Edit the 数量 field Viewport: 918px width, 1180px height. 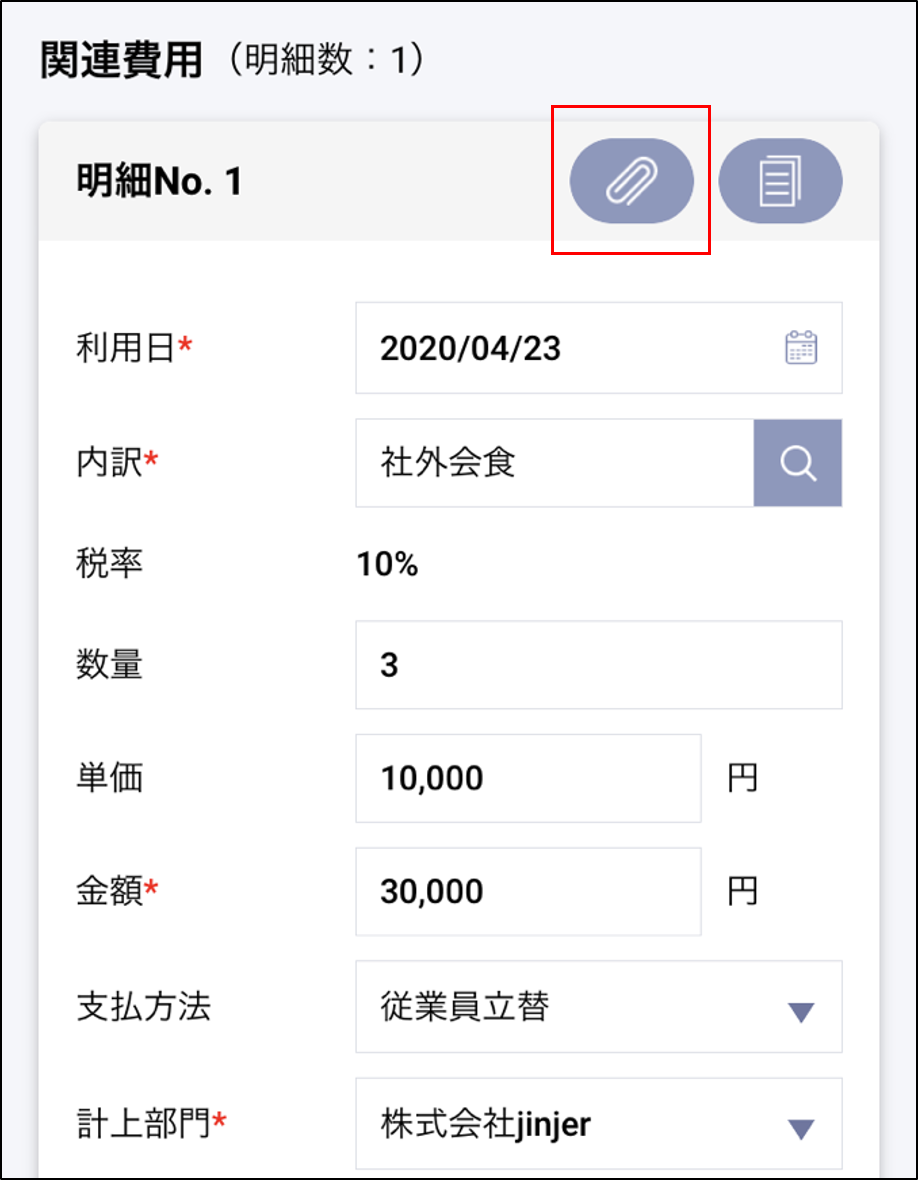[598, 665]
